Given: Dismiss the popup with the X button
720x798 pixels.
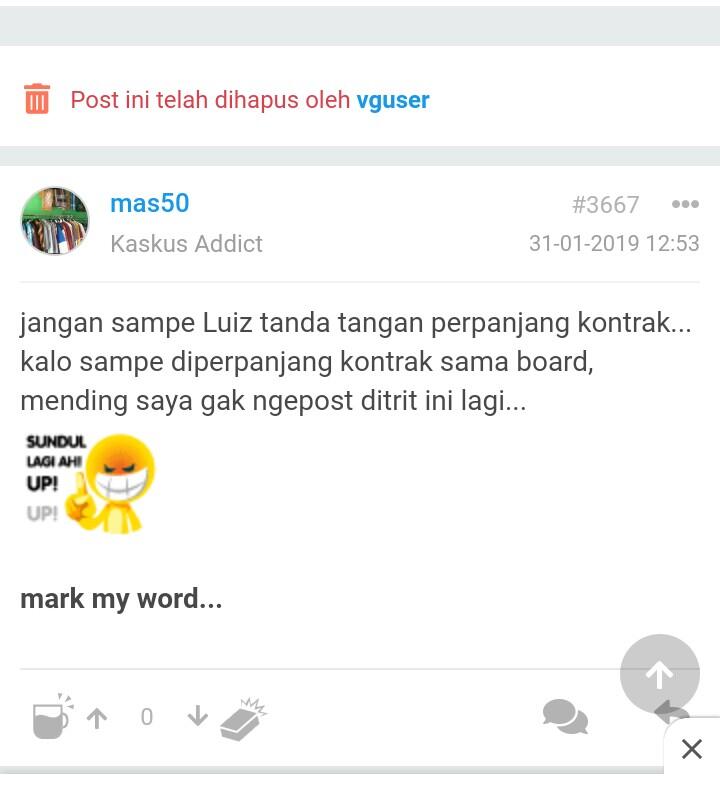Looking at the screenshot, I should pos(690,749).
